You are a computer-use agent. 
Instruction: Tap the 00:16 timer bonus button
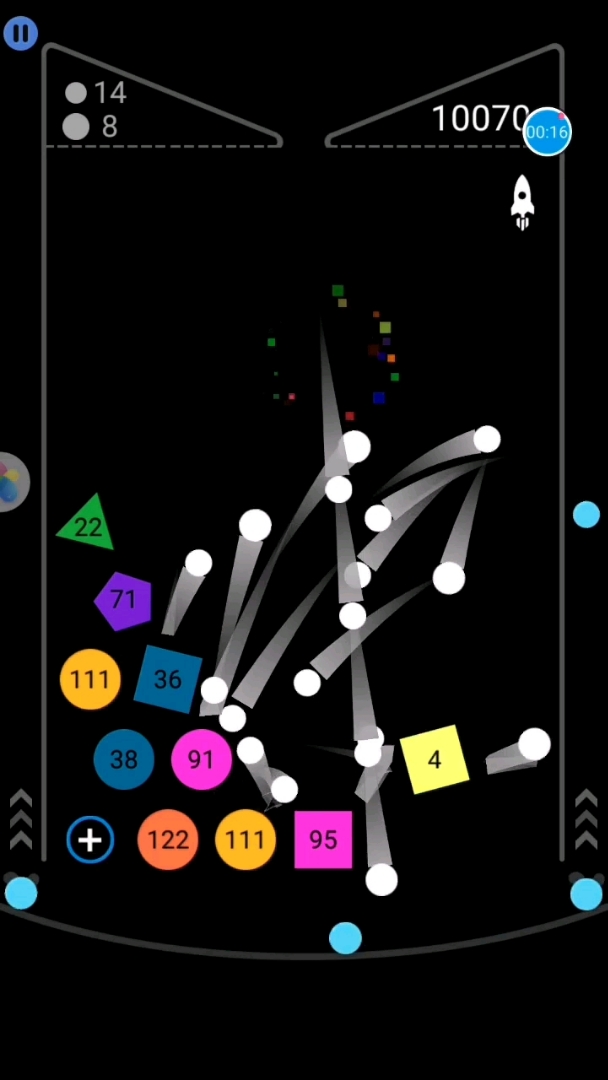pos(547,132)
